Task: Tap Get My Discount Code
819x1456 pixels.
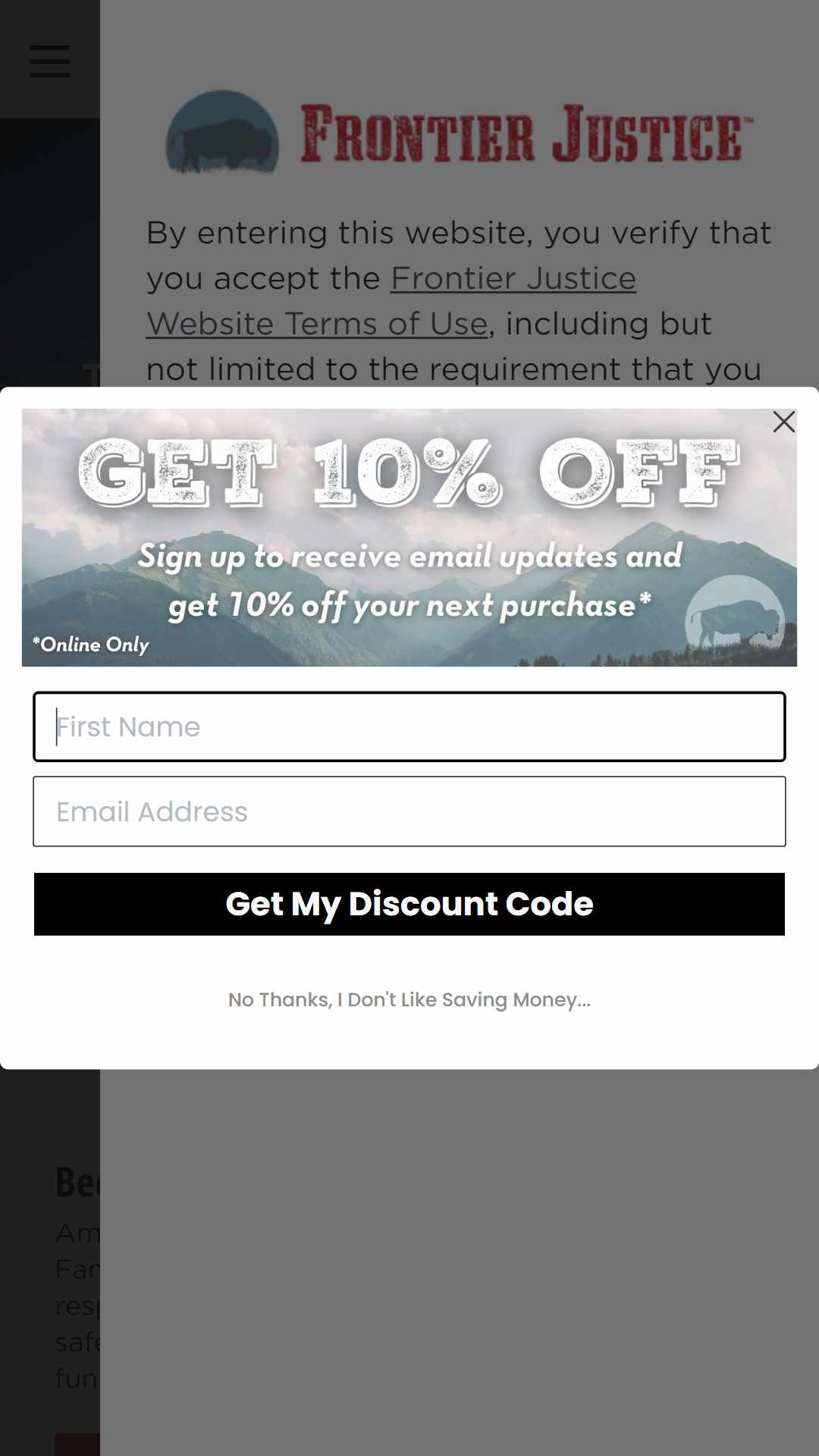Action: (409, 904)
